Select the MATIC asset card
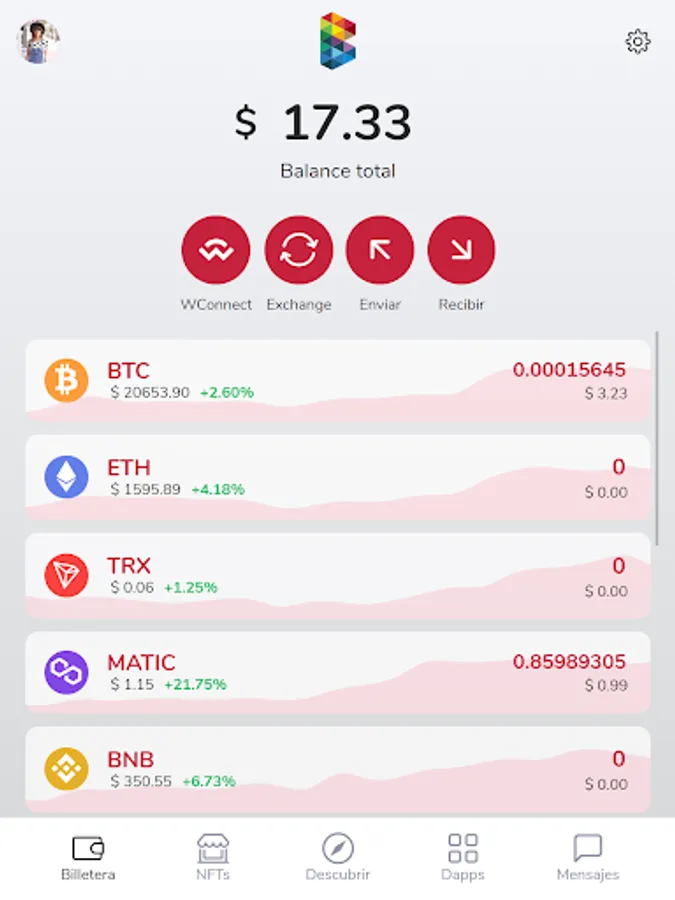This screenshot has height=900, width=675. point(337,672)
